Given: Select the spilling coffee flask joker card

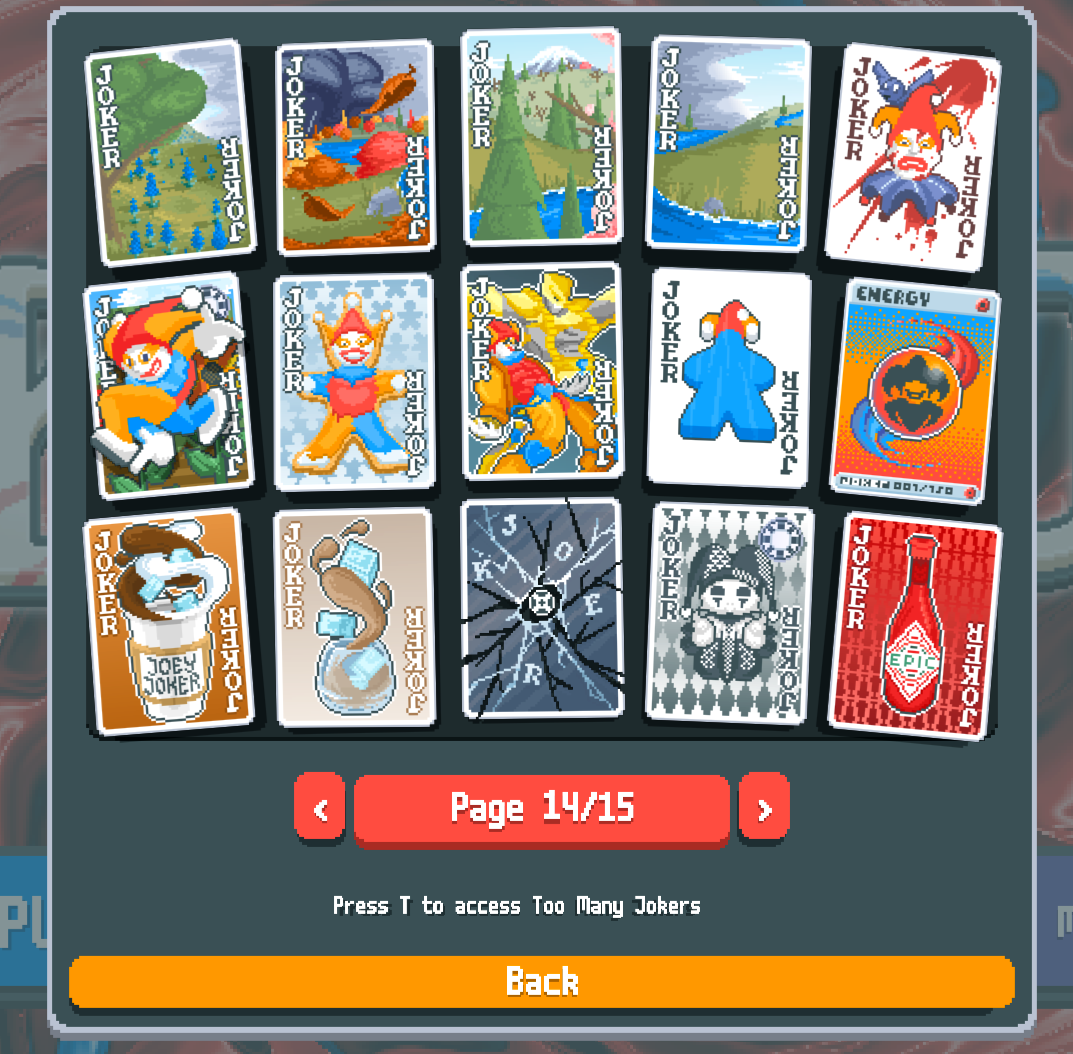Looking at the screenshot, I should pyautogui.click(x=355, y=618).
